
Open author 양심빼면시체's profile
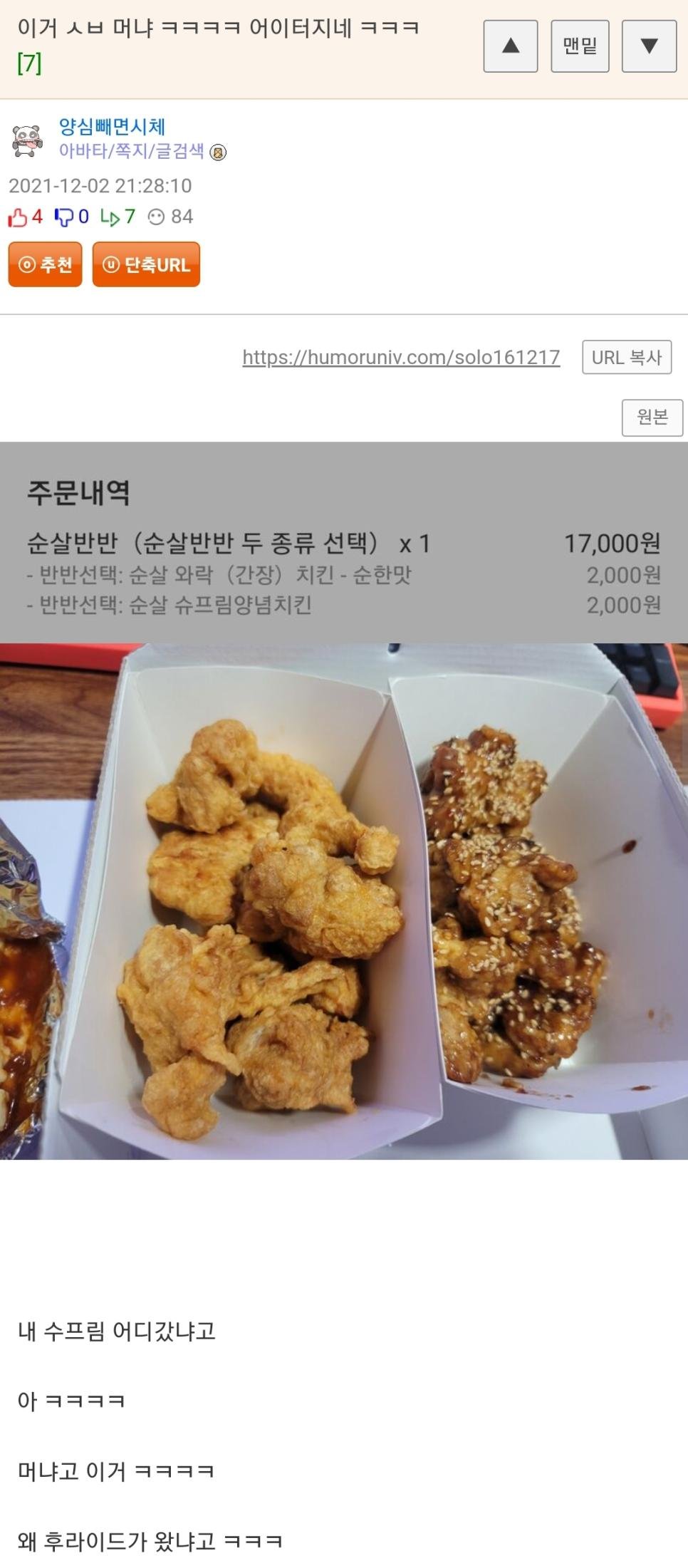(112, 127)
